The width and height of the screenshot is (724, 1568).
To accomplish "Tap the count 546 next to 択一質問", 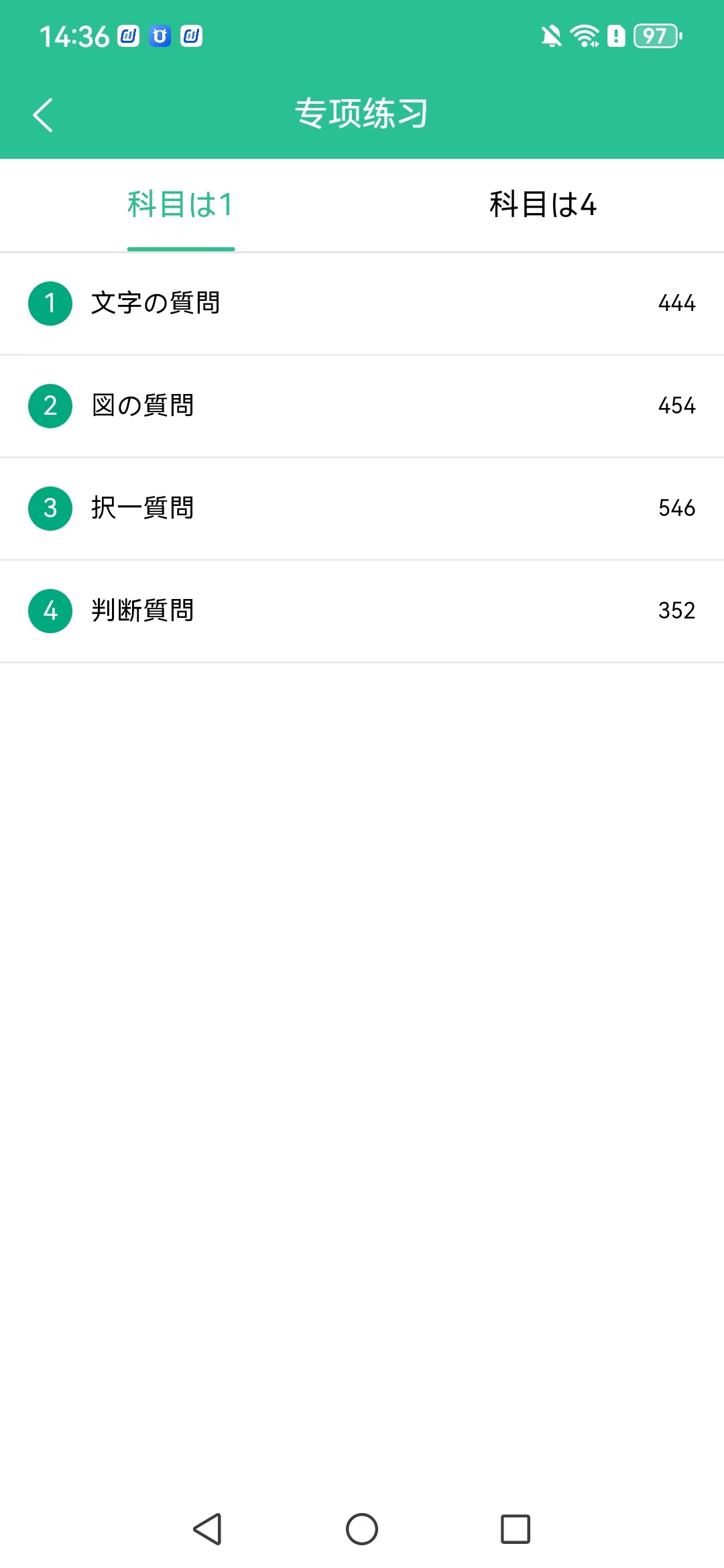I will (676, 507).
